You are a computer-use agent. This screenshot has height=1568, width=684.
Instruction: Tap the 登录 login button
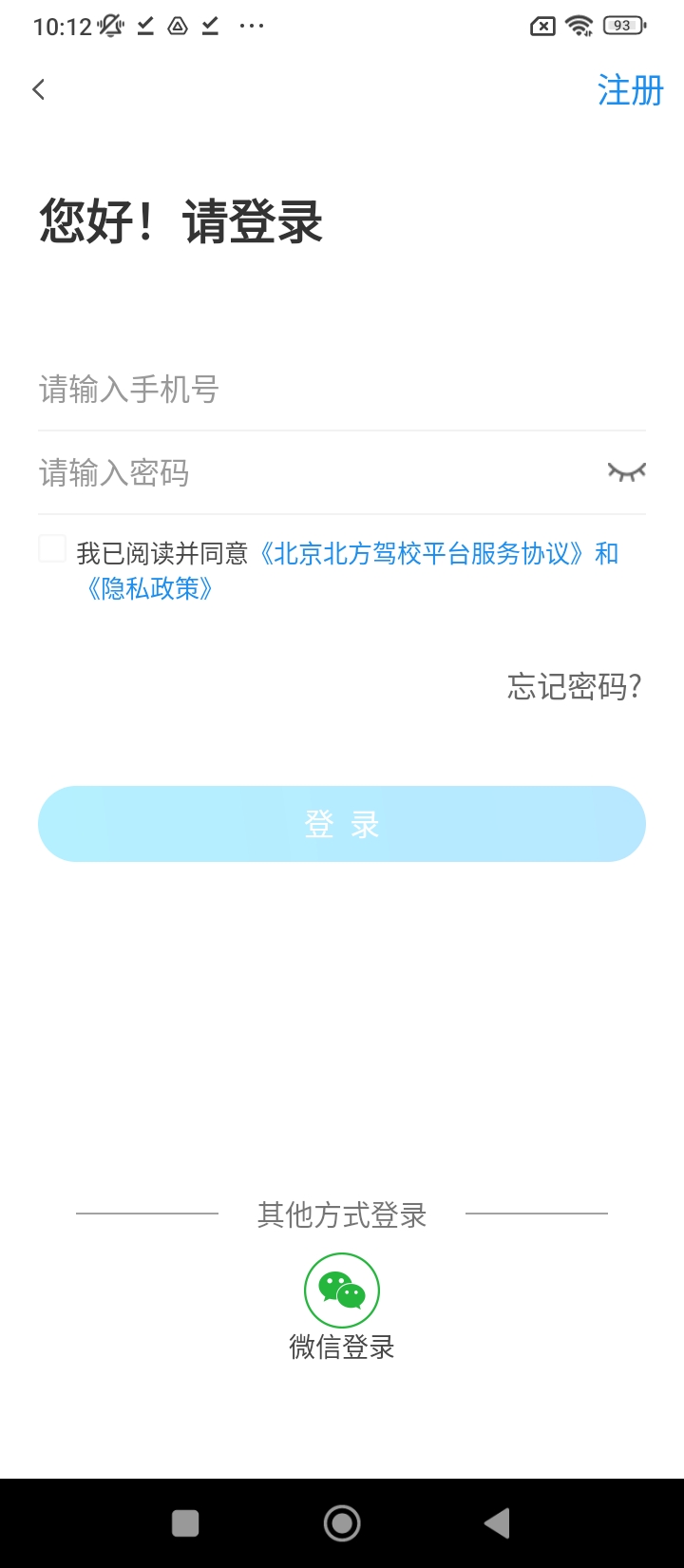coord(342,824)
